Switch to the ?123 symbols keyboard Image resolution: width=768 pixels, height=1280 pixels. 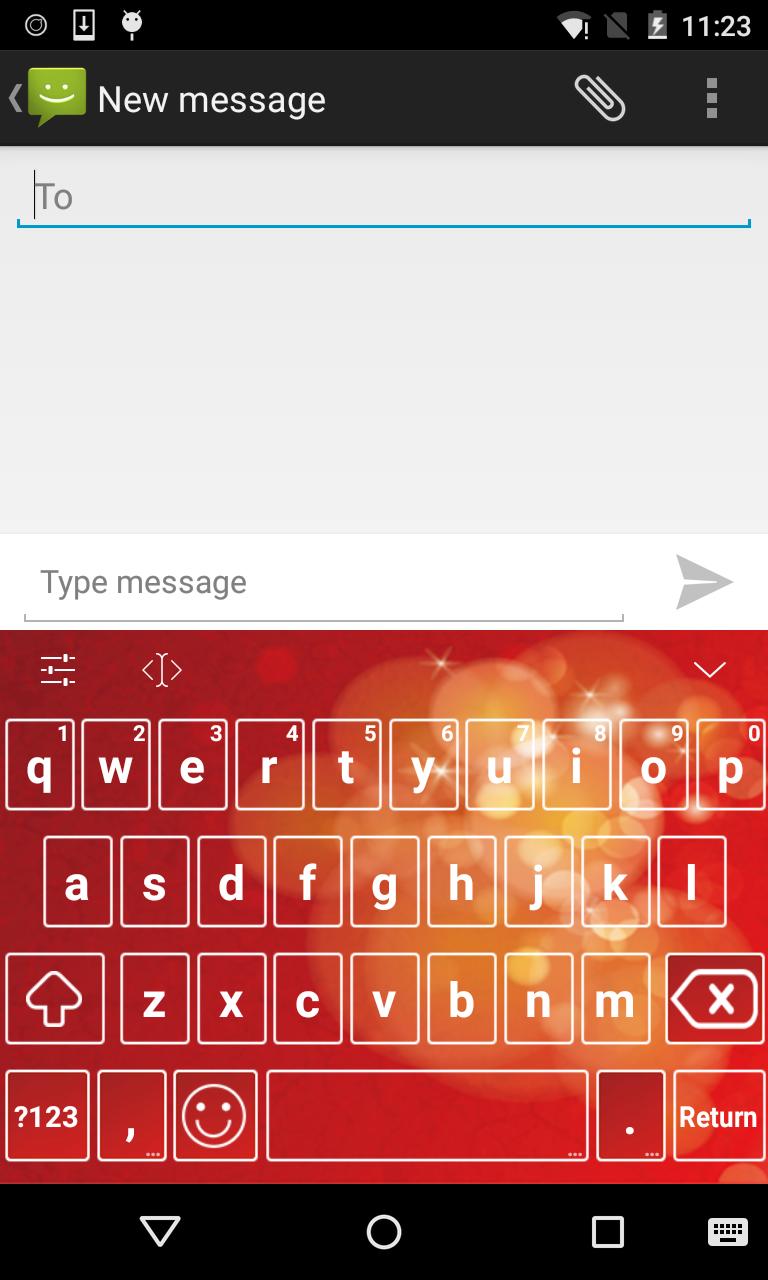click(47, 1116)
